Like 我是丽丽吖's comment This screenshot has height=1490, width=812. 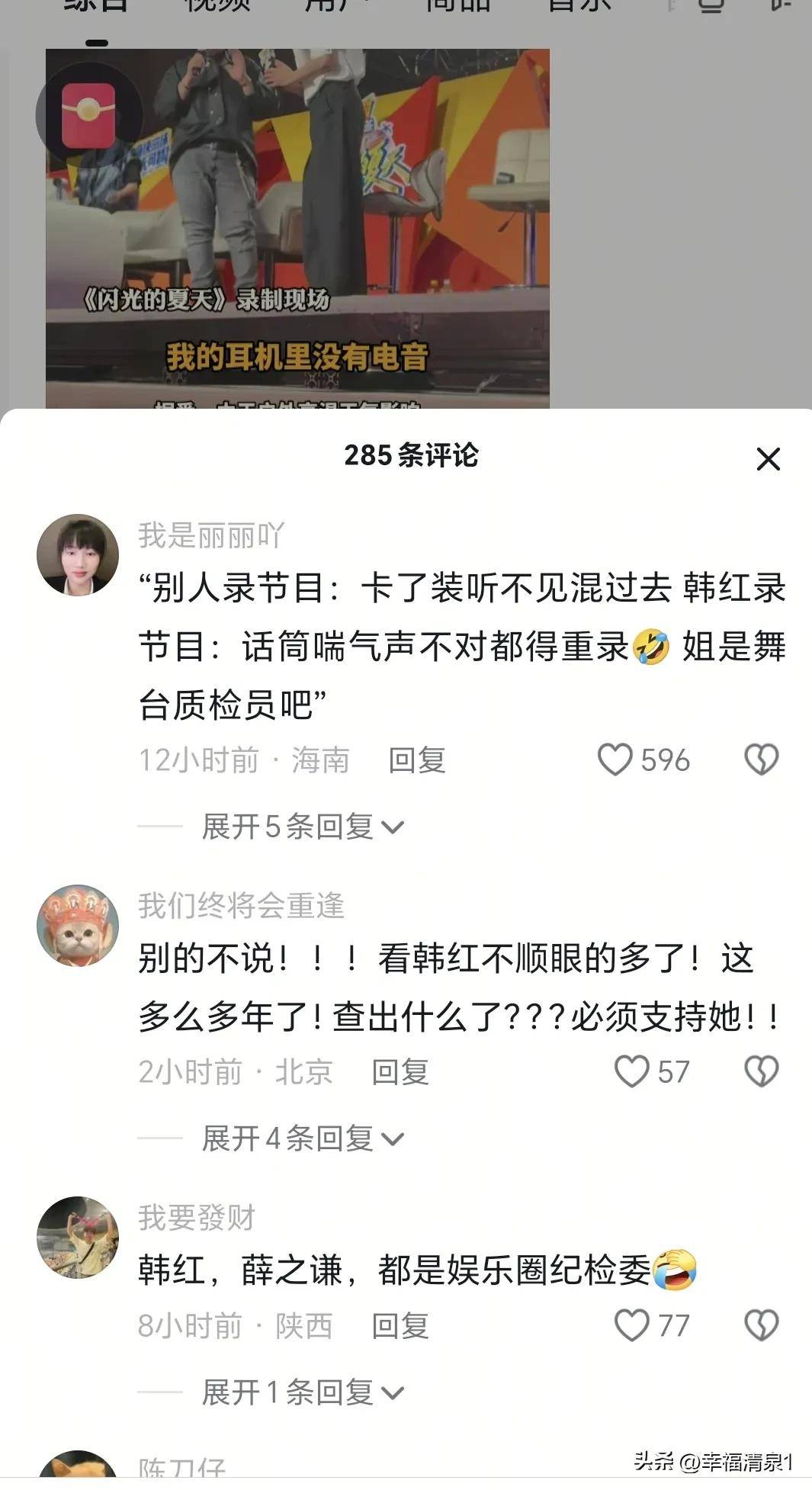tap(615, 759)
